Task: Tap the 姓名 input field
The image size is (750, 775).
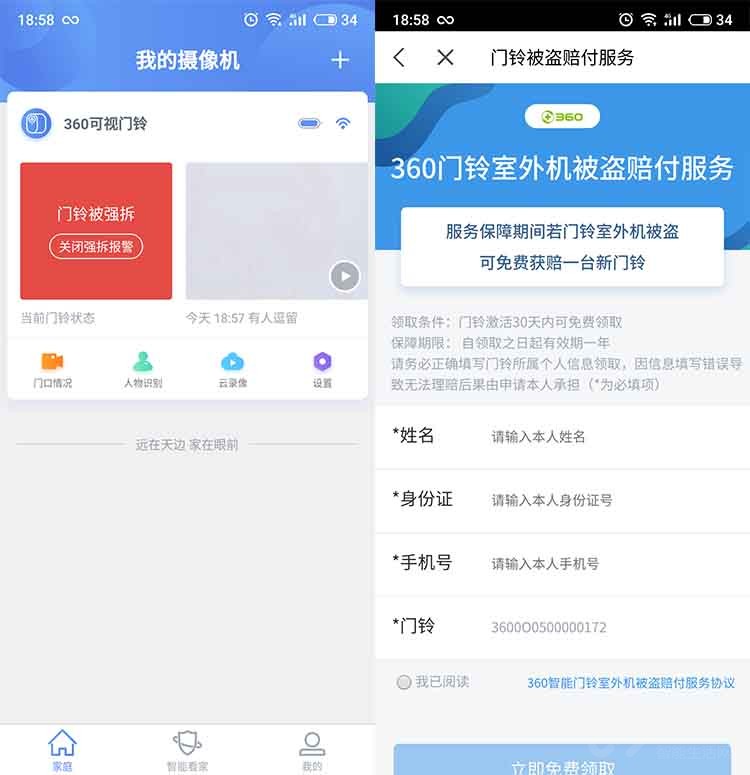Action: point(600,437)
